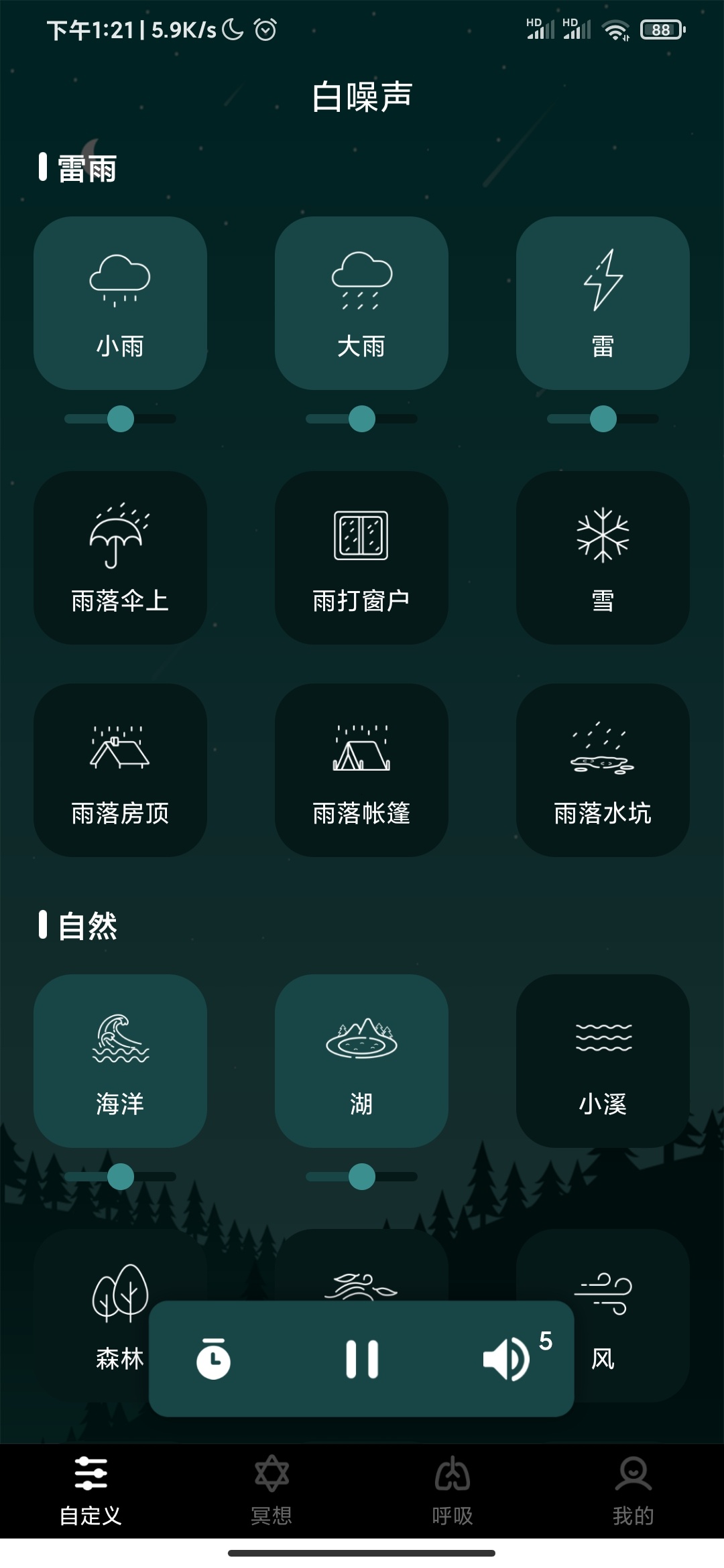Turn off the 海洋 ocean sound

point(120,1061)
